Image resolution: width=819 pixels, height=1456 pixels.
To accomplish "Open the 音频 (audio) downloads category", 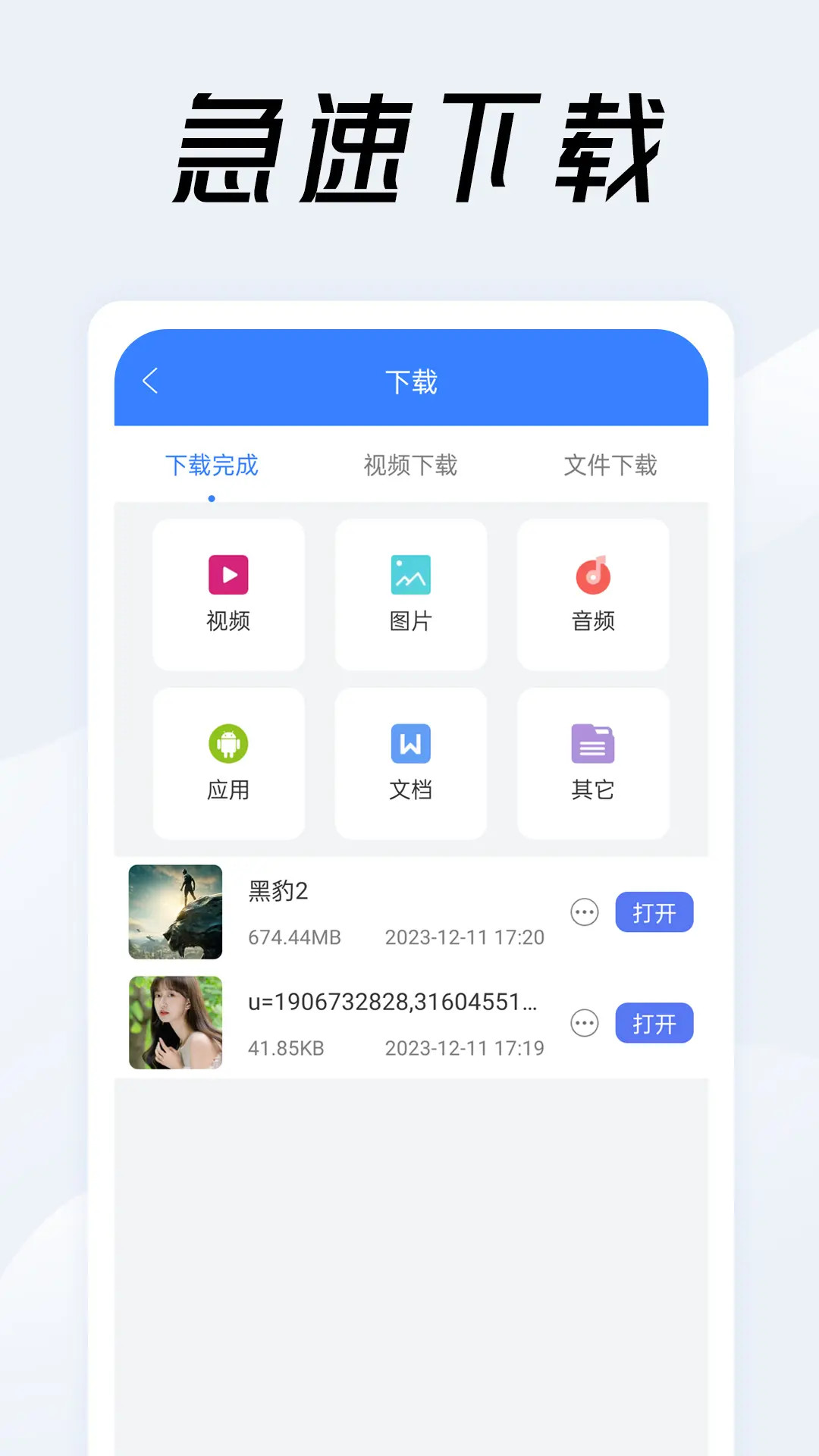I will point(592,595).
